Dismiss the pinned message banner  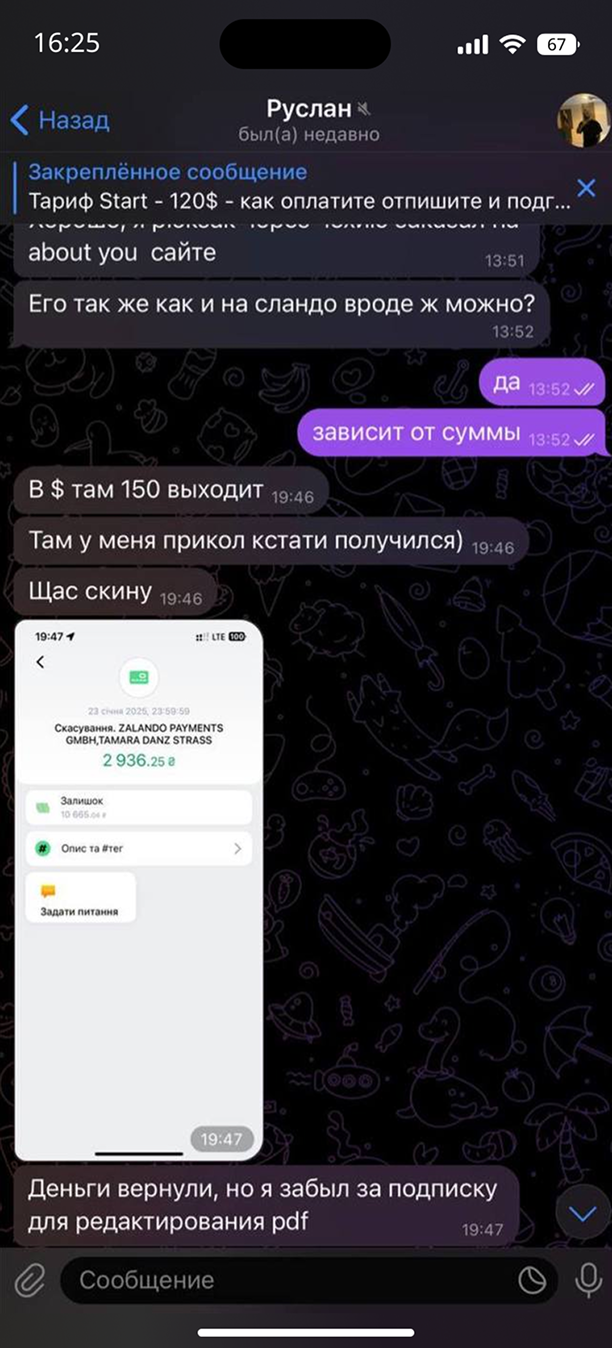tap(586, 187)
